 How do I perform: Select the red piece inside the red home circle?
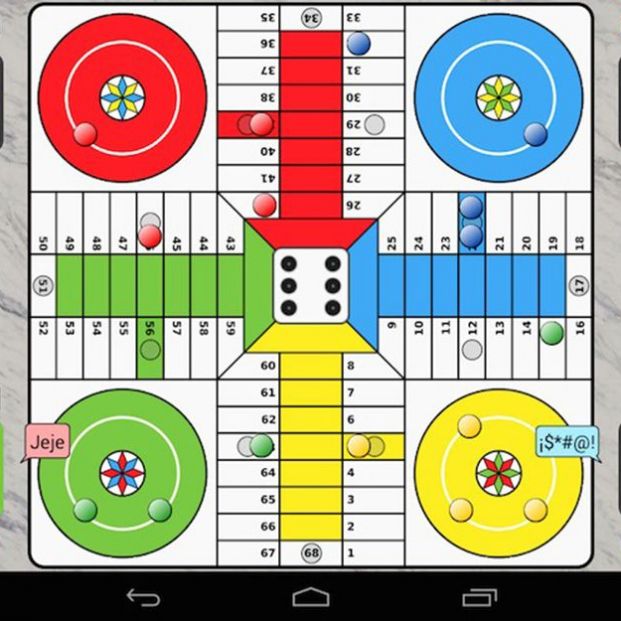tap(86, 133)
